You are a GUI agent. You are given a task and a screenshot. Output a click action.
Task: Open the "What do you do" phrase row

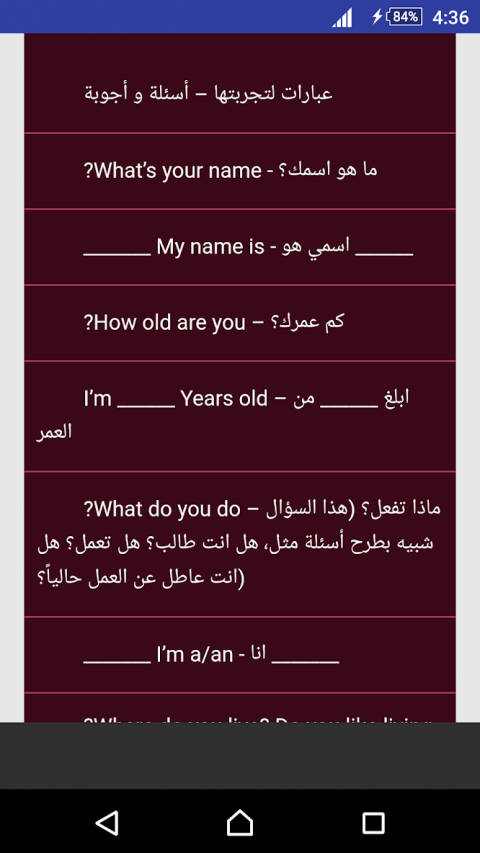pos(239,545)
